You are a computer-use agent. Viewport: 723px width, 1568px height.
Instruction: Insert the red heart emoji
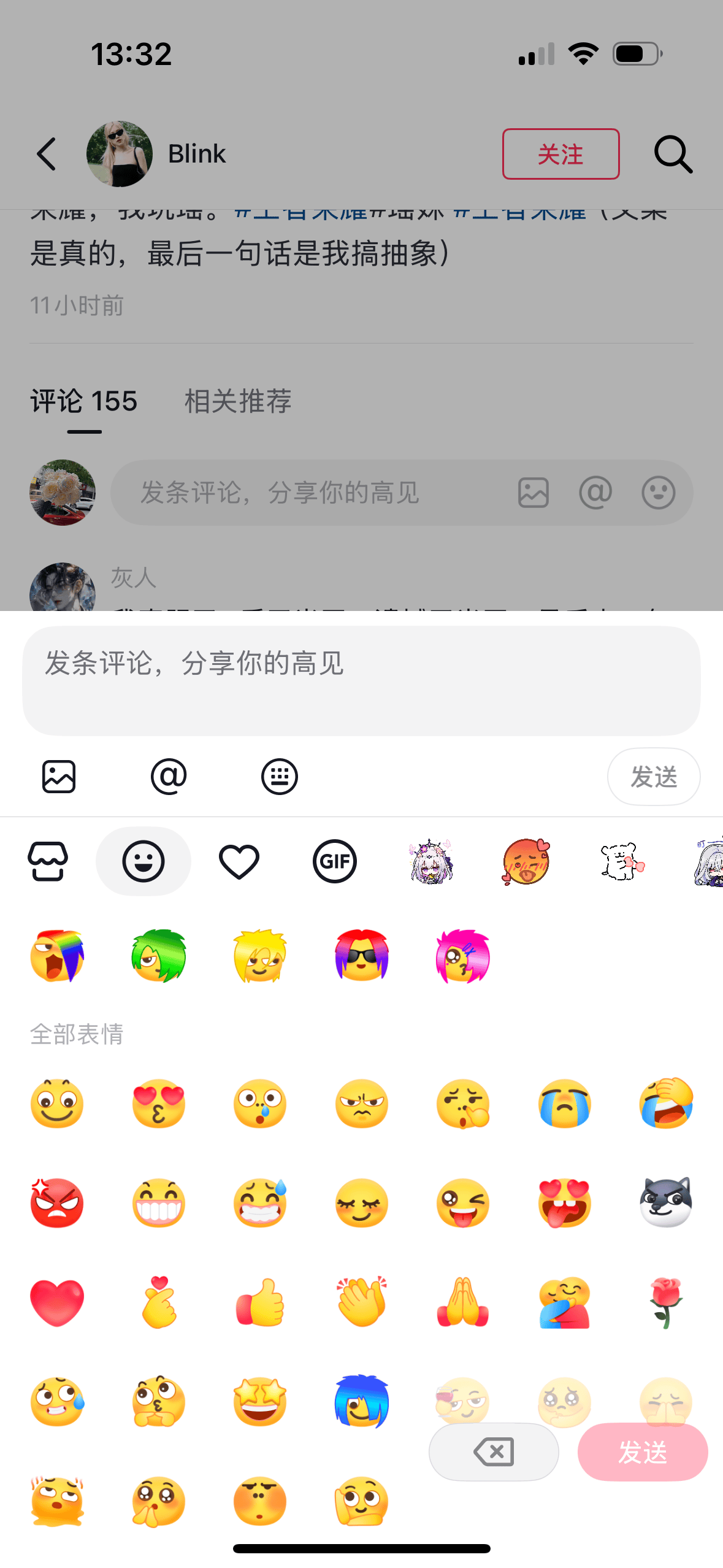(57, 1302)
